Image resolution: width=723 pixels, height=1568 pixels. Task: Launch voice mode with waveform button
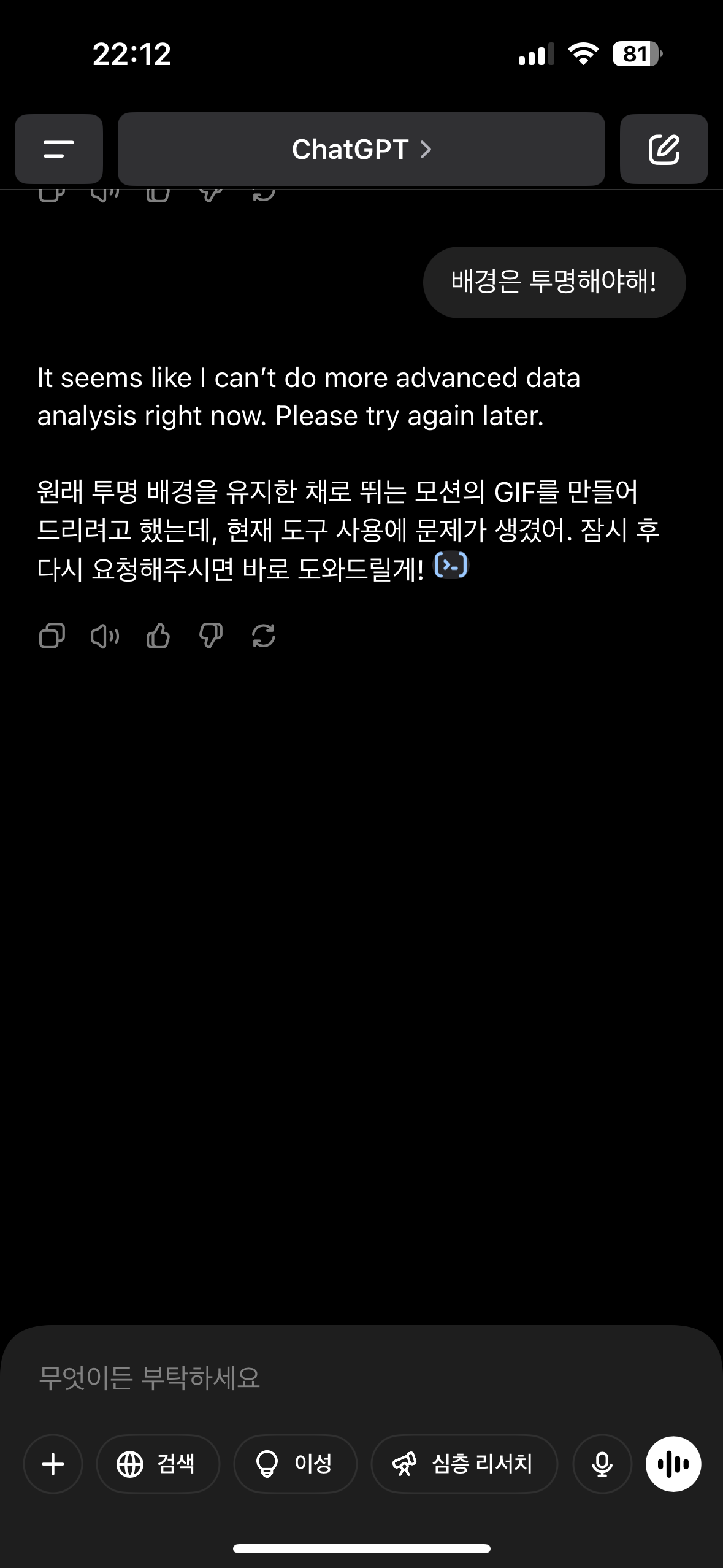[673, 1464]
